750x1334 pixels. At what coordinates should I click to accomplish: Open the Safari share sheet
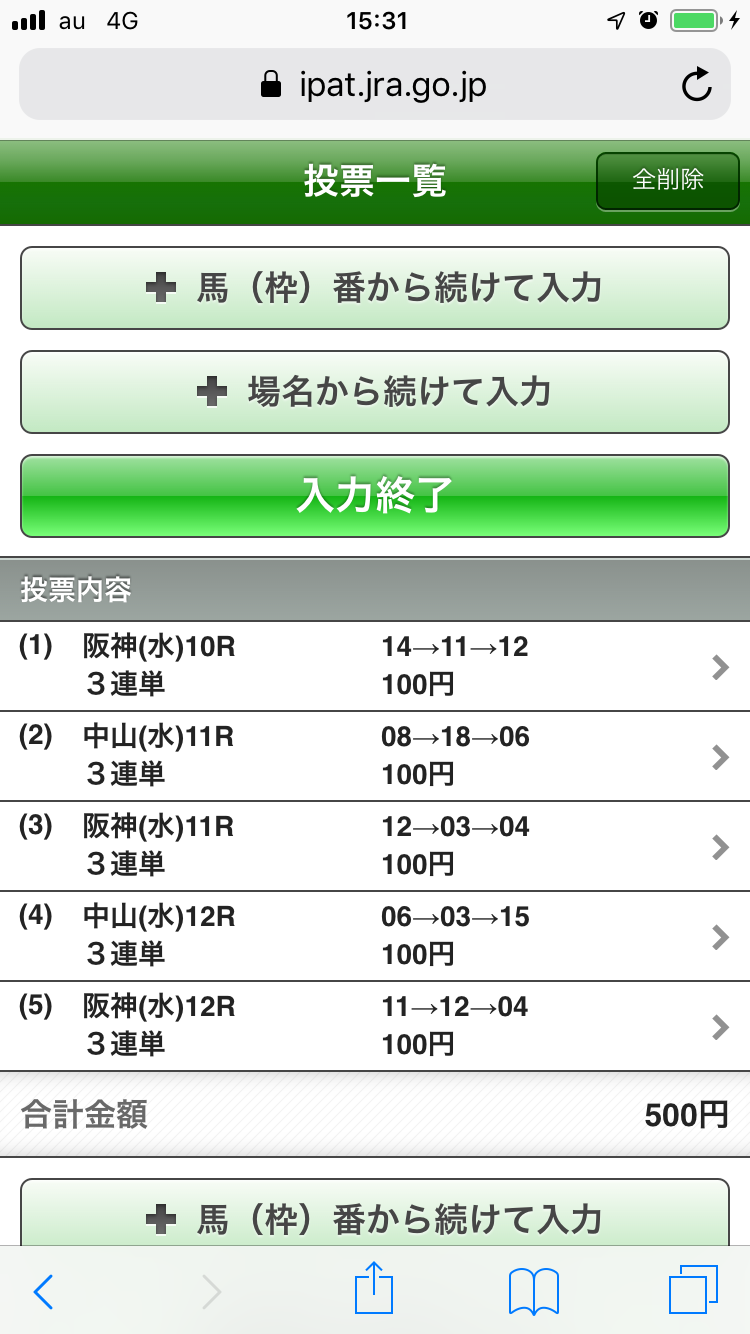pyautogui.click(x=375, y=1291)
